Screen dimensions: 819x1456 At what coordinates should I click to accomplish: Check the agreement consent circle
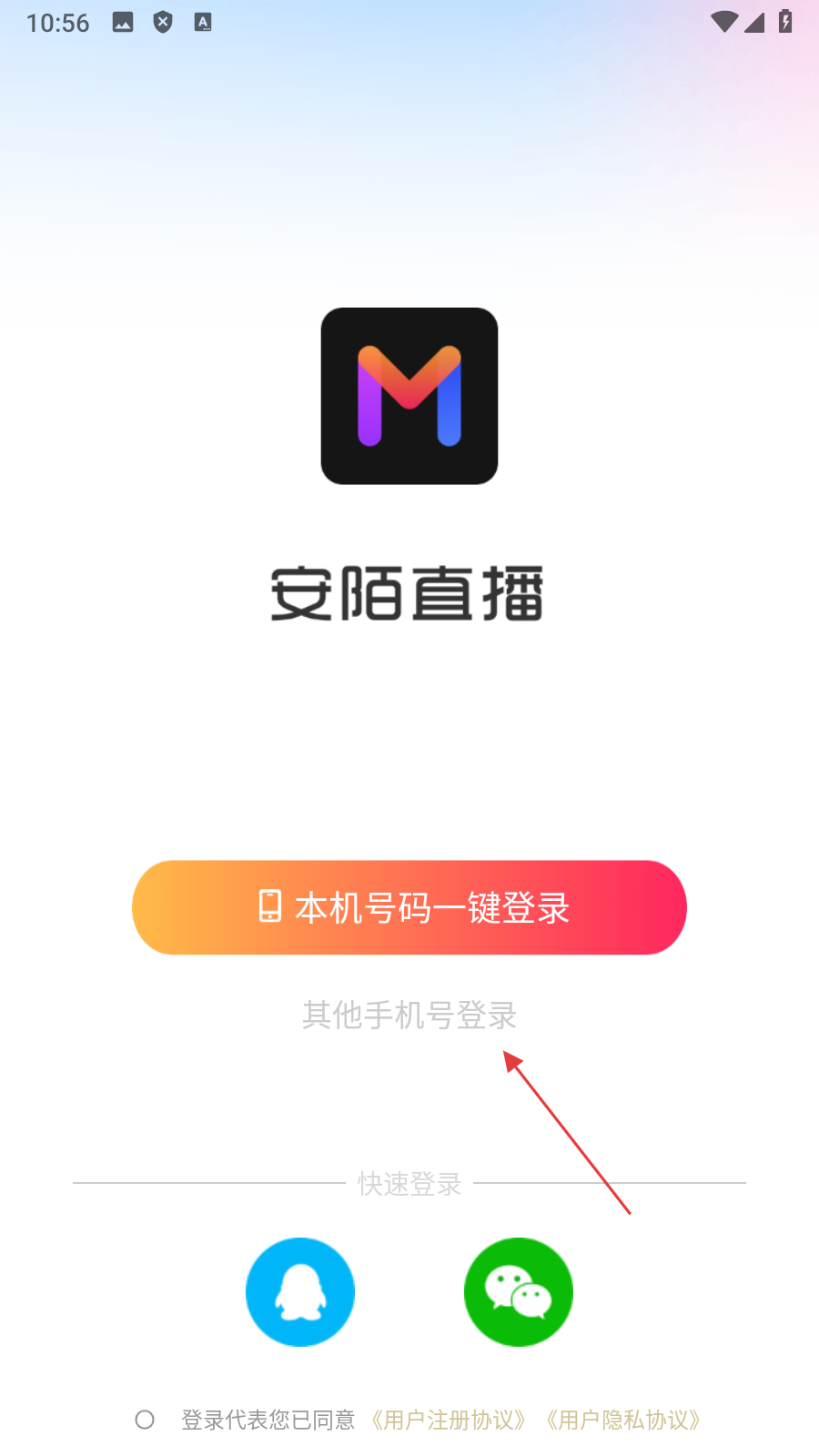point(145,1420)
